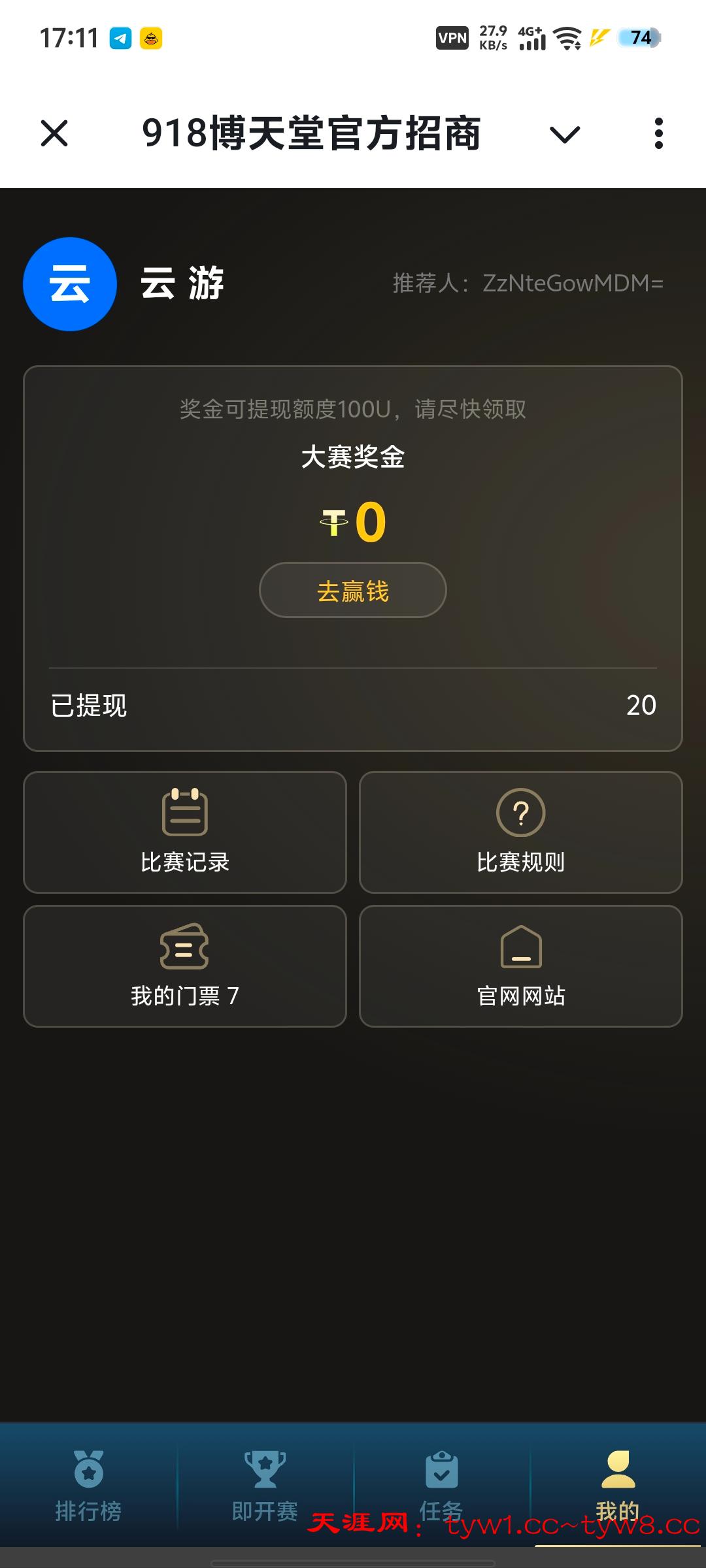Select the 我的 person icon in bottom bar
706x1568 pixels.
(x=618, y=1470)
